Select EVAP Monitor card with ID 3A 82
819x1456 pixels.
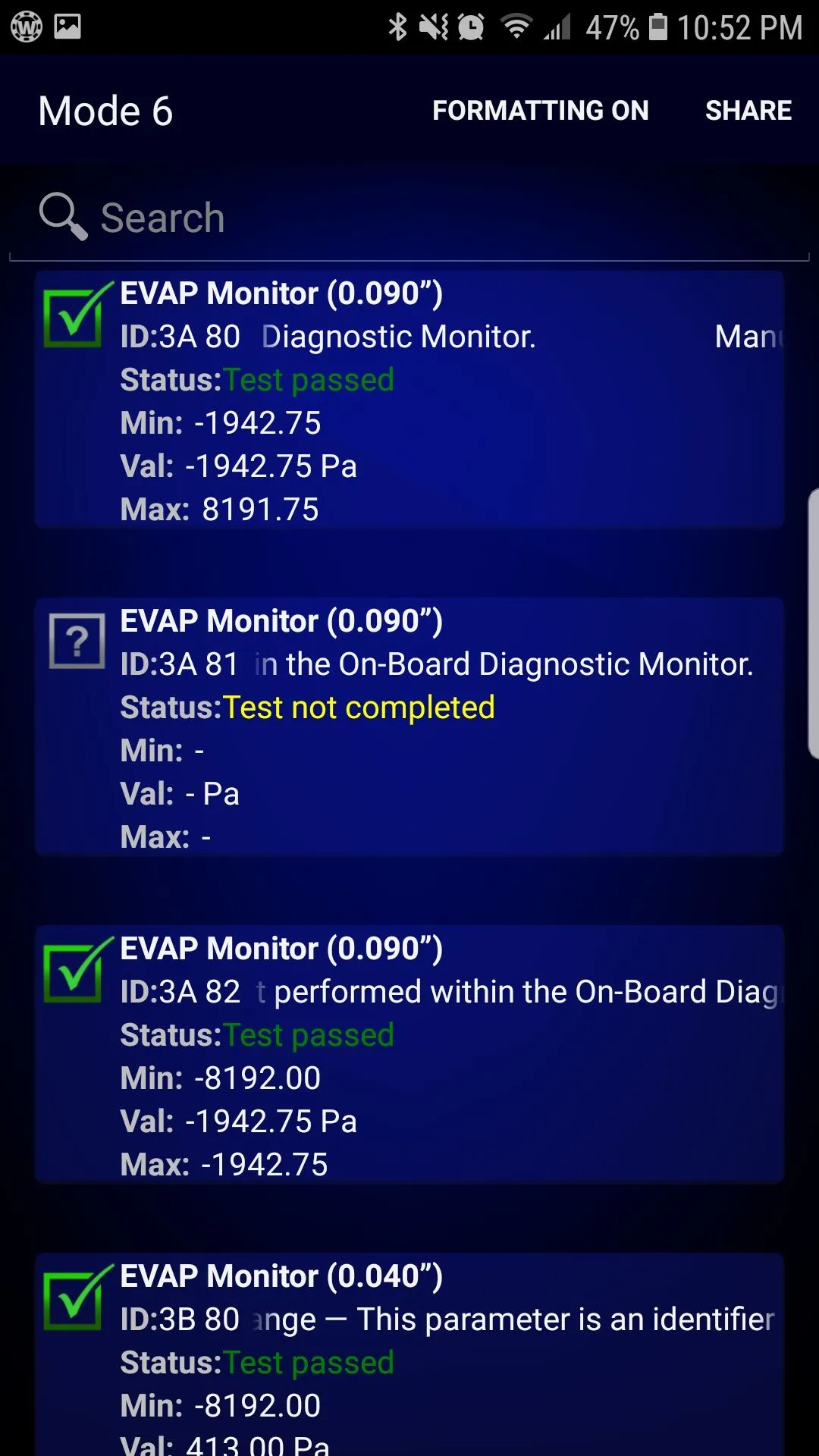[409, 1056]
